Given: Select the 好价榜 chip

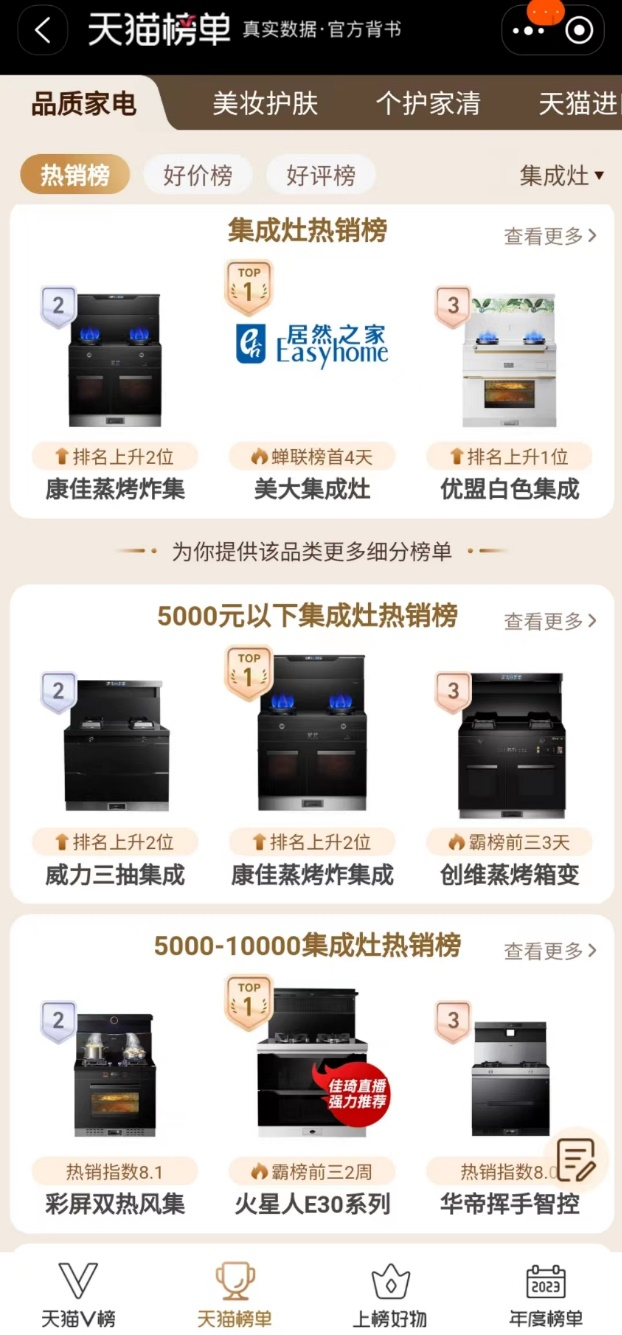Looking at the screenshot, I should [198, 176].
